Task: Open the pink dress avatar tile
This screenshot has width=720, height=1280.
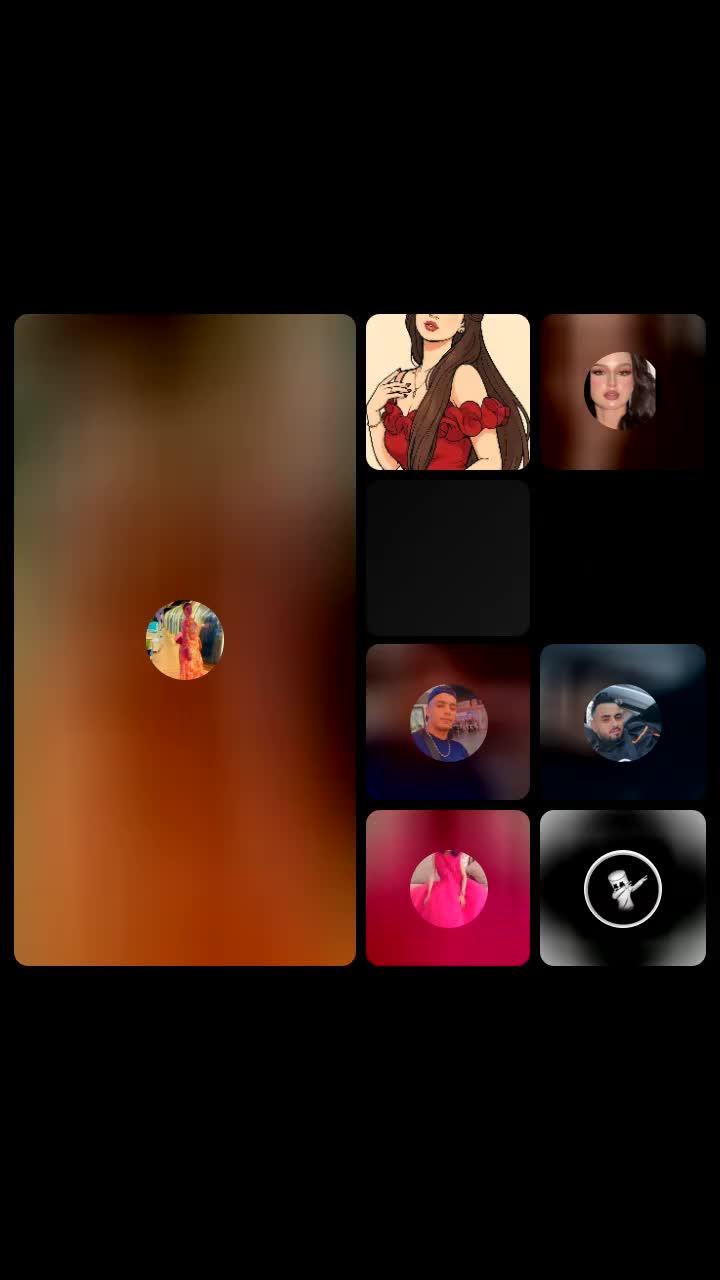Action: point(448,888)
